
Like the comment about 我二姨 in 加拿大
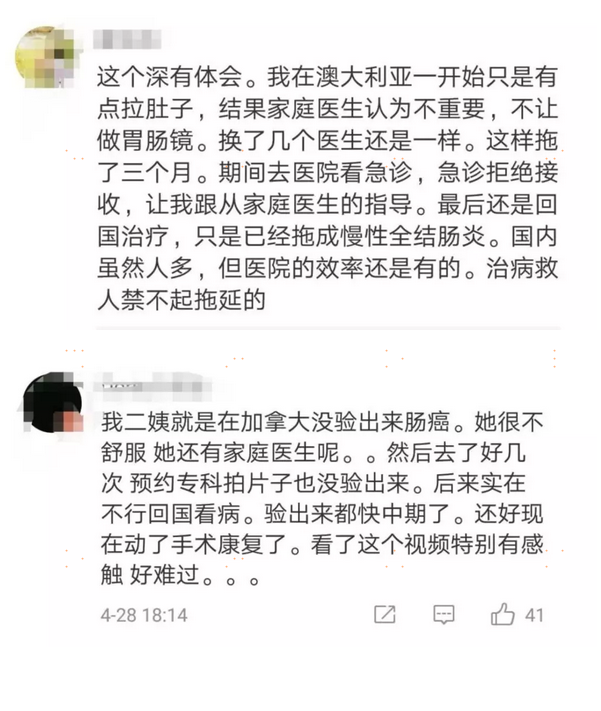502,614
